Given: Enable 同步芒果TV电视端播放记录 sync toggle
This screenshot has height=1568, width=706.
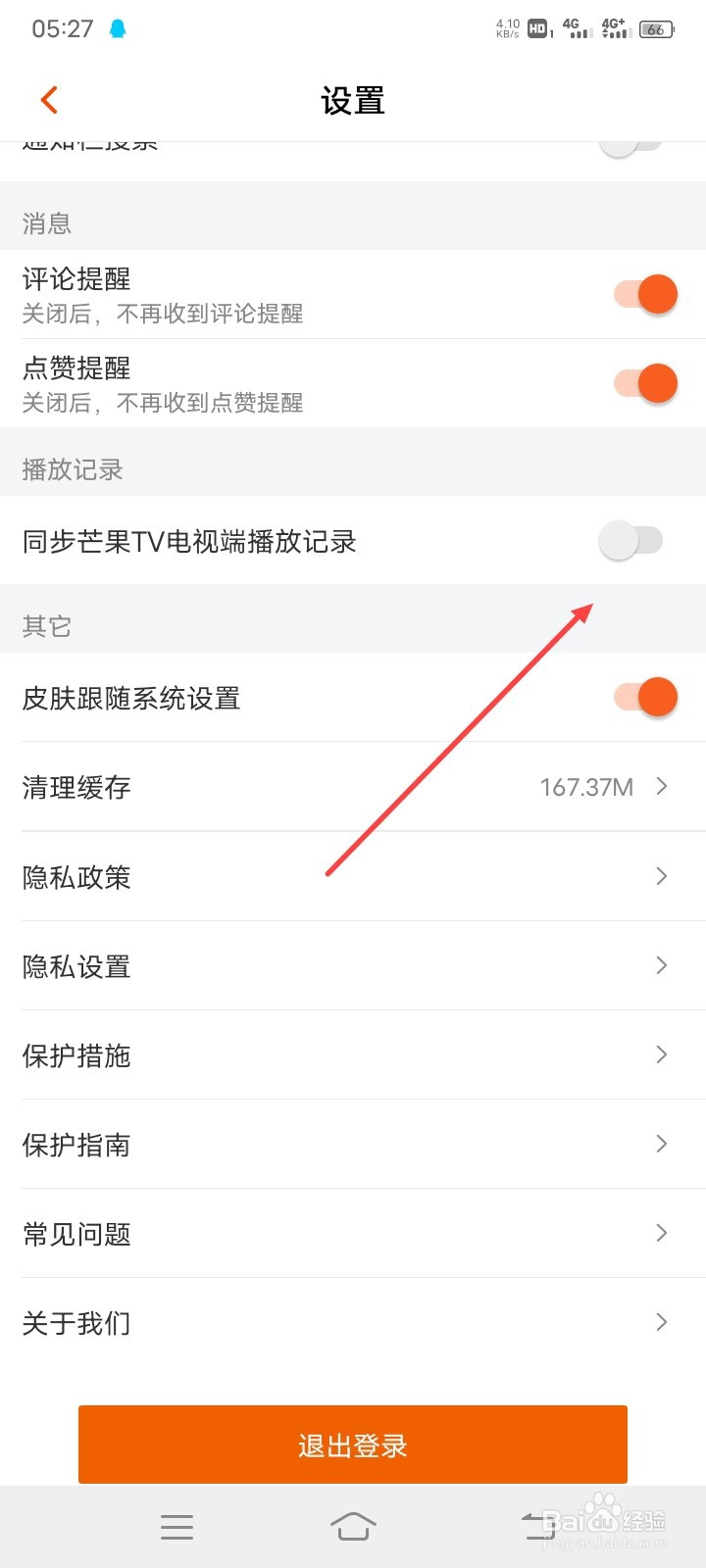Looking at the screenshot, I should click(630, 540).
